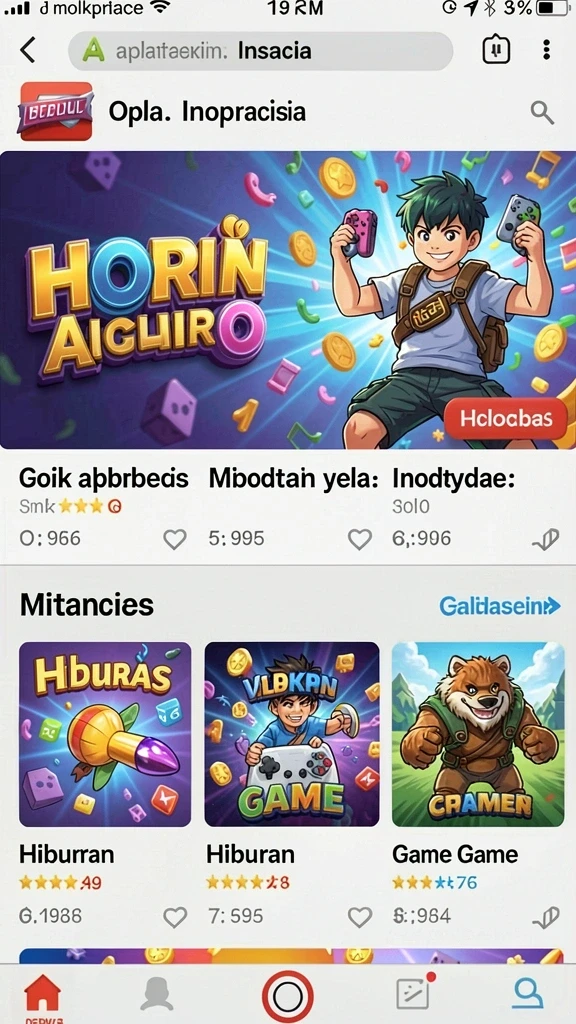Tap the red Hclocbas button on banner
This screenshot has height=1024, width=576.
tap(505, 418)
